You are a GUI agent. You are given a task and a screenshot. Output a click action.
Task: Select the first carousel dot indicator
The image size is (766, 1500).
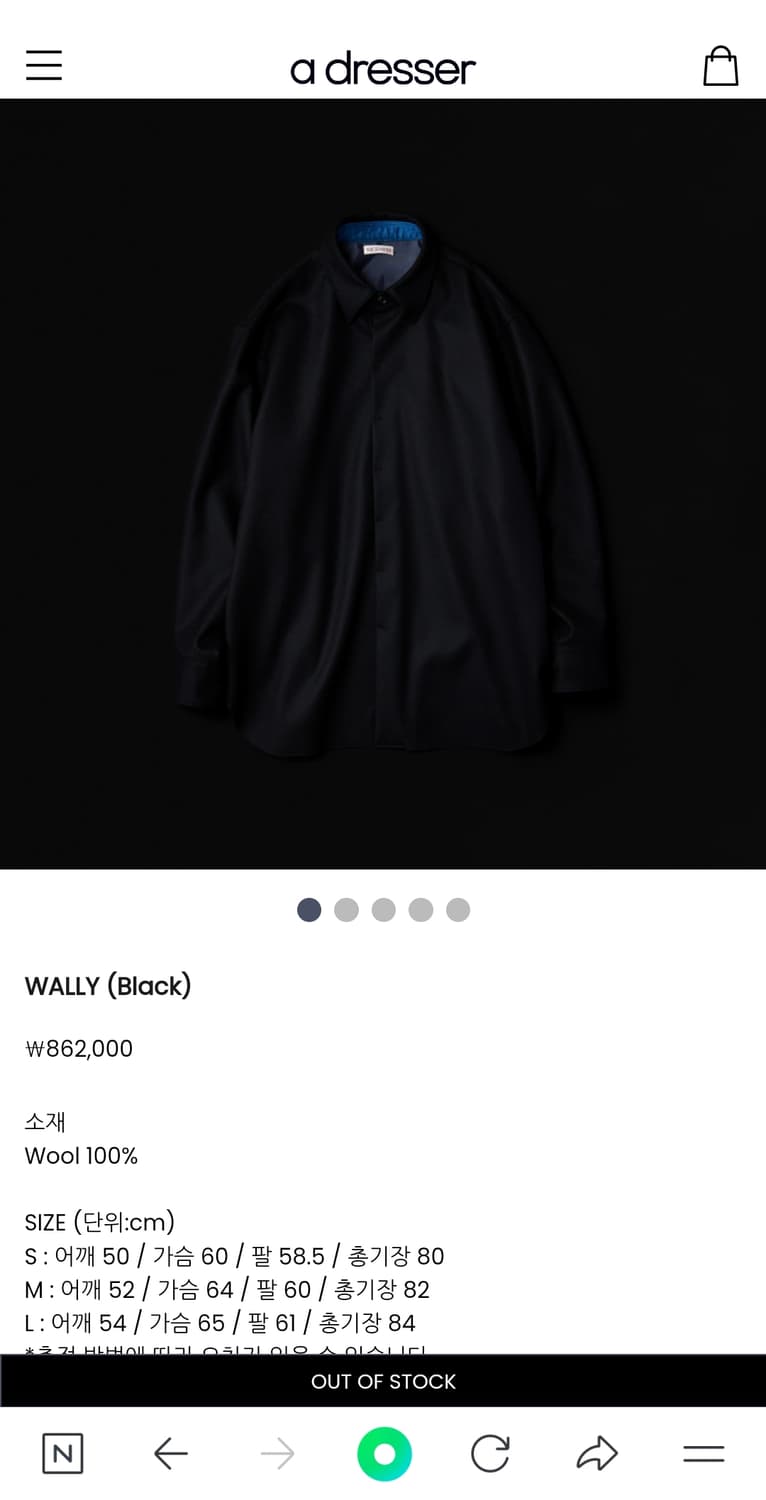coord(309,910)
